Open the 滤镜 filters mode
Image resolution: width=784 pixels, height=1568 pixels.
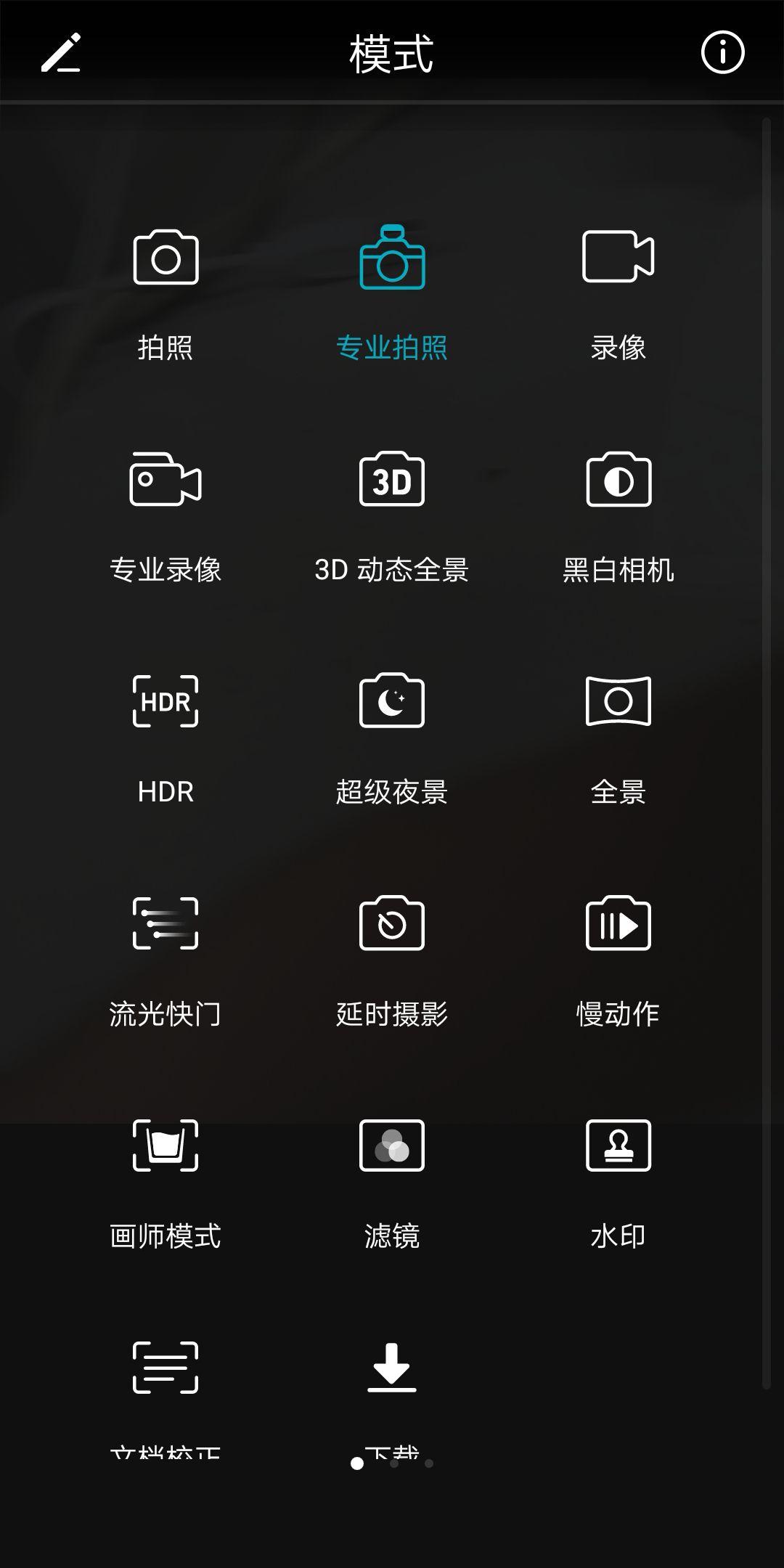click(392, 1147)
